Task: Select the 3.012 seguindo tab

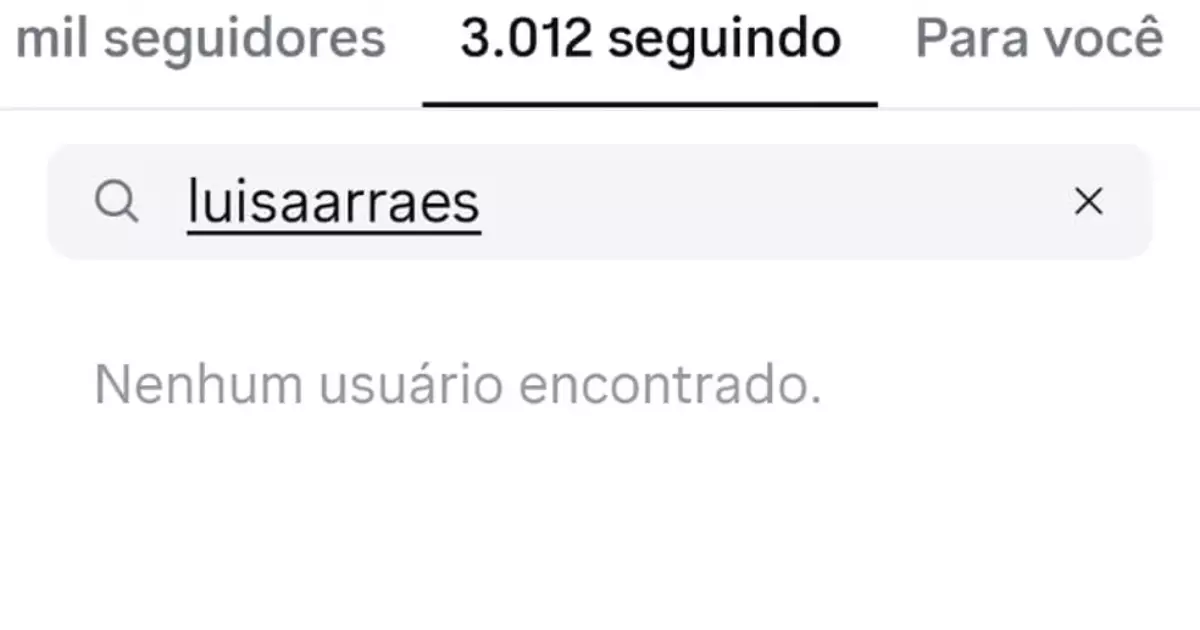Action: [650, 40]
